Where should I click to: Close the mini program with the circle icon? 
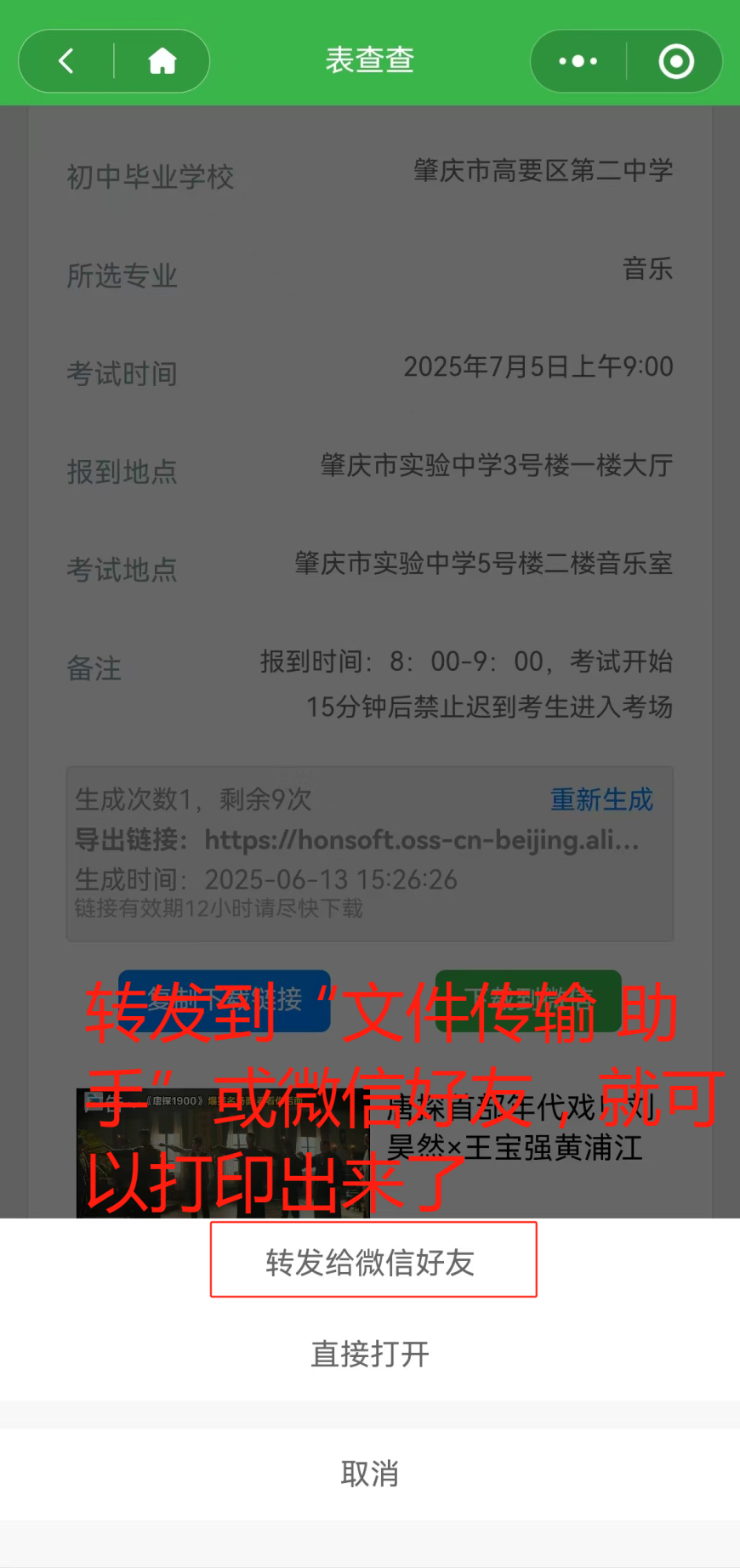(x=676, y=61)
